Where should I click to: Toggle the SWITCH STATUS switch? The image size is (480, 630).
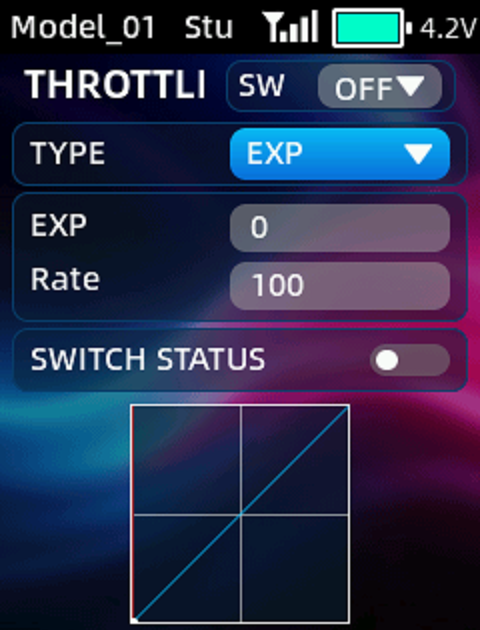[410, 360]
